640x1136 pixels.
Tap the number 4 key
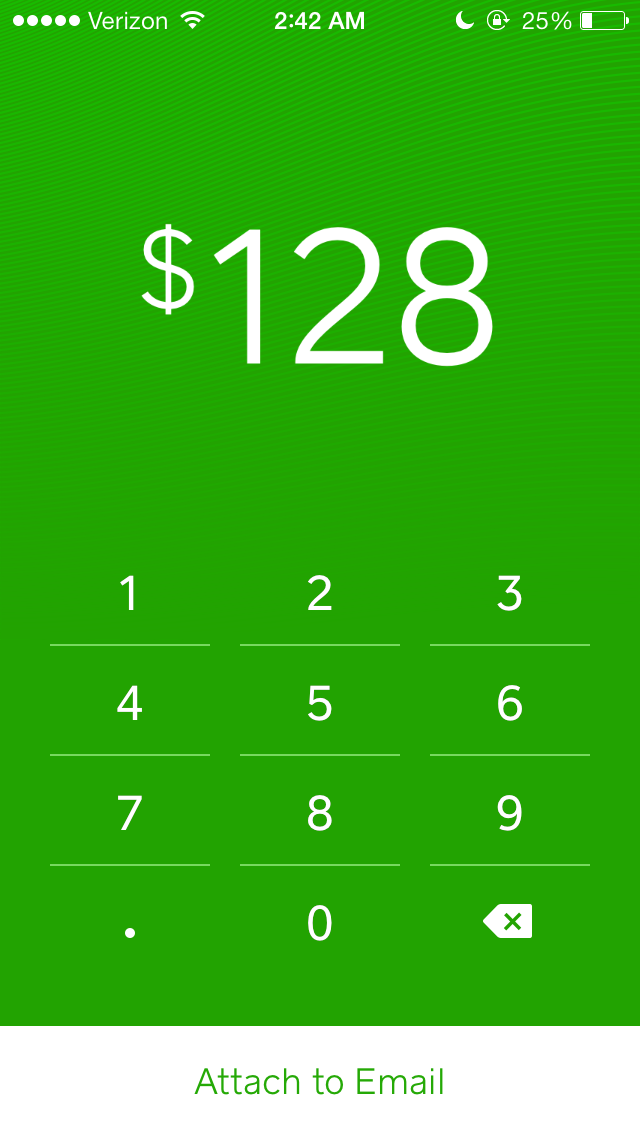pos(129,704)
